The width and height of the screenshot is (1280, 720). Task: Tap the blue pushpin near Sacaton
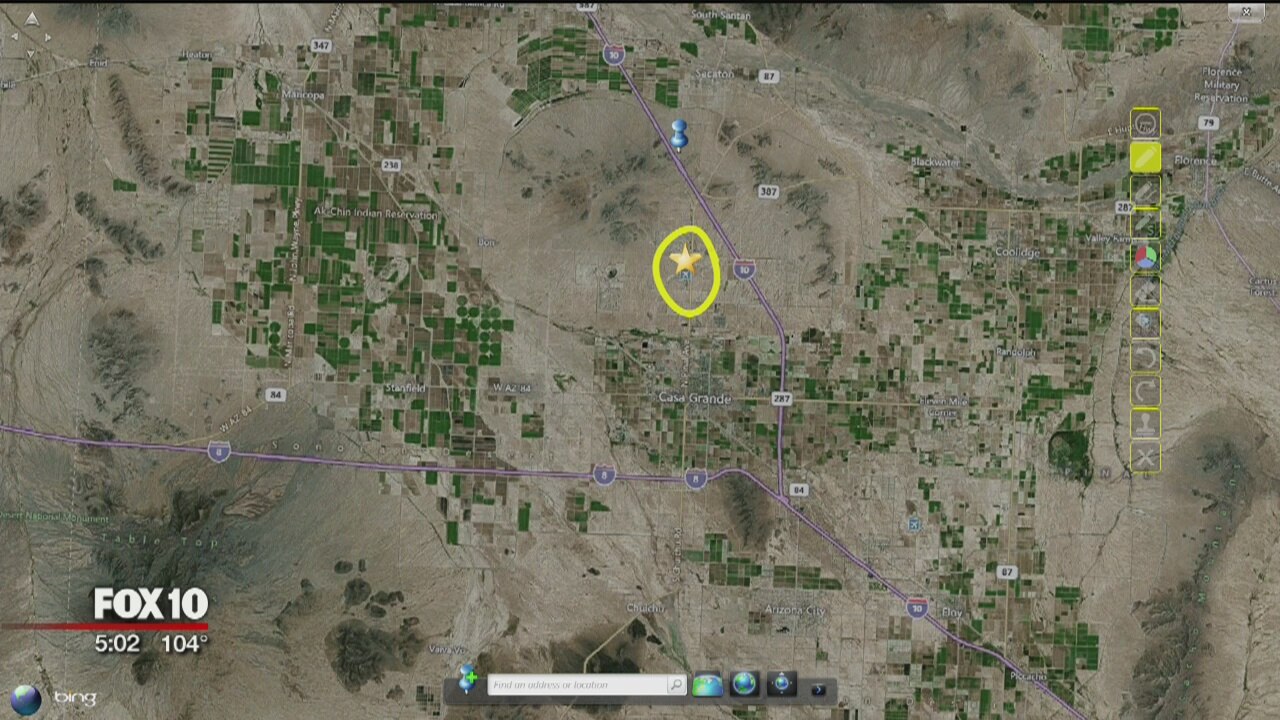tap(679, 133)
